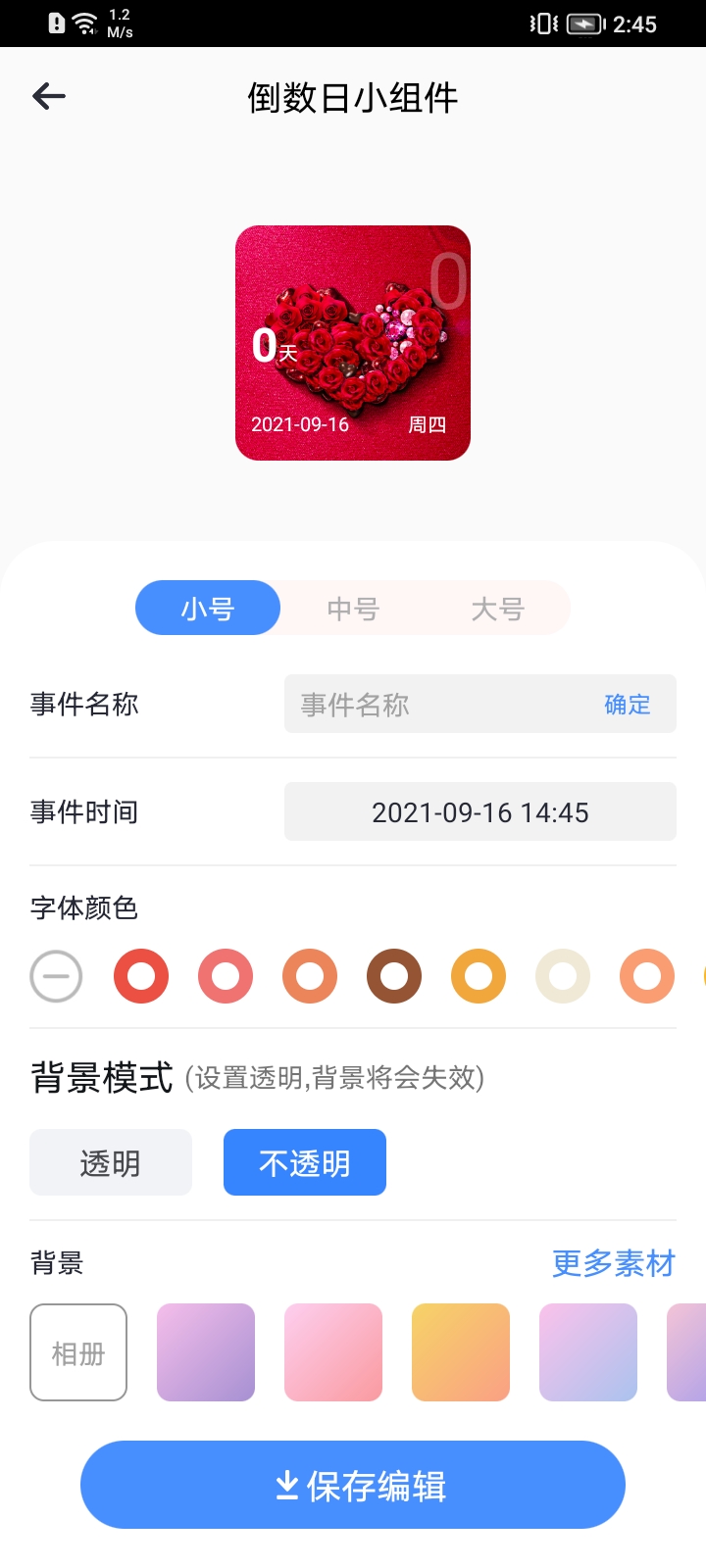Viewport: 706px width, 1568px height.
Task: Pick the cream font color
Action: tap(563, 976)
